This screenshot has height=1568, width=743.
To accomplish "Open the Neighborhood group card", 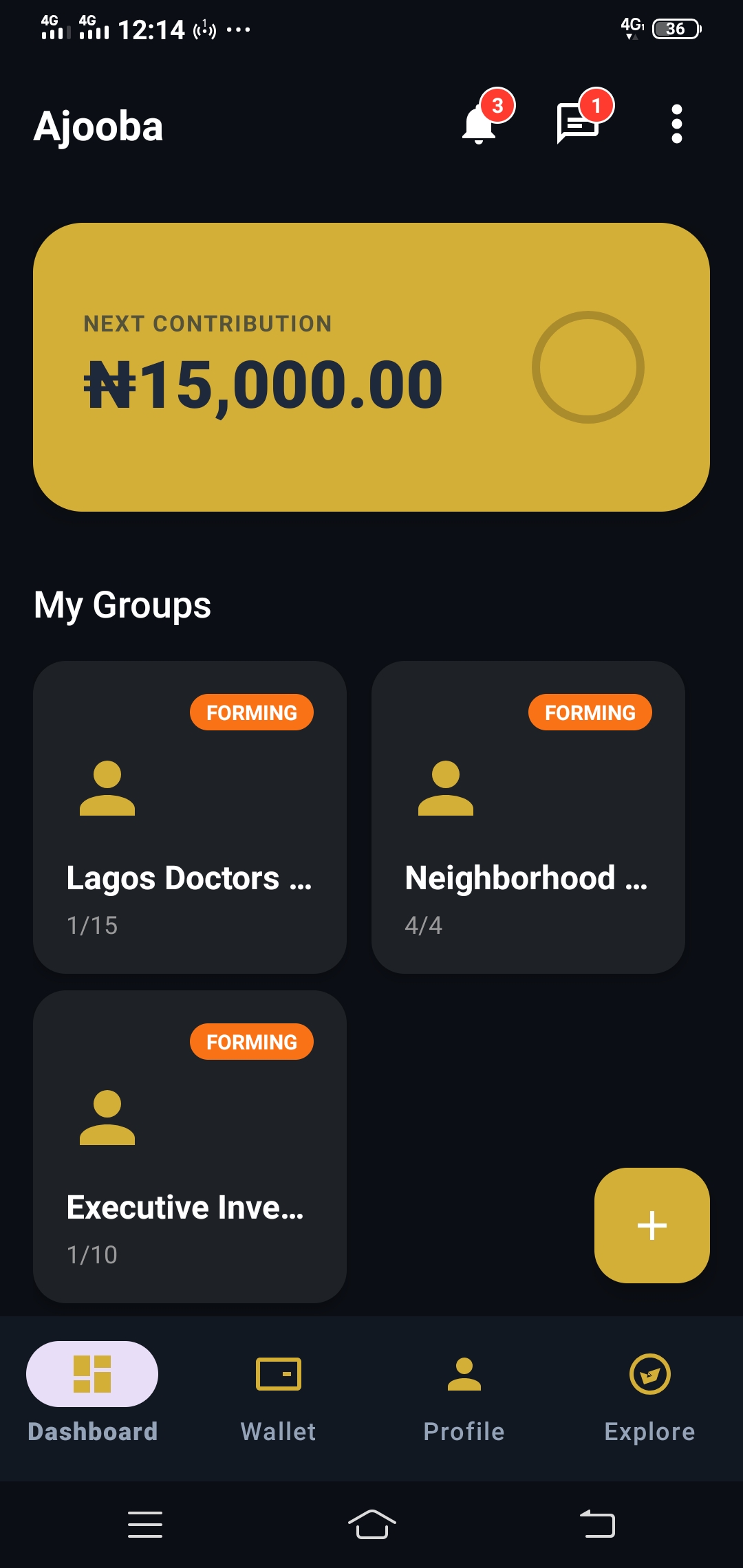I will (x=530, y=818).
